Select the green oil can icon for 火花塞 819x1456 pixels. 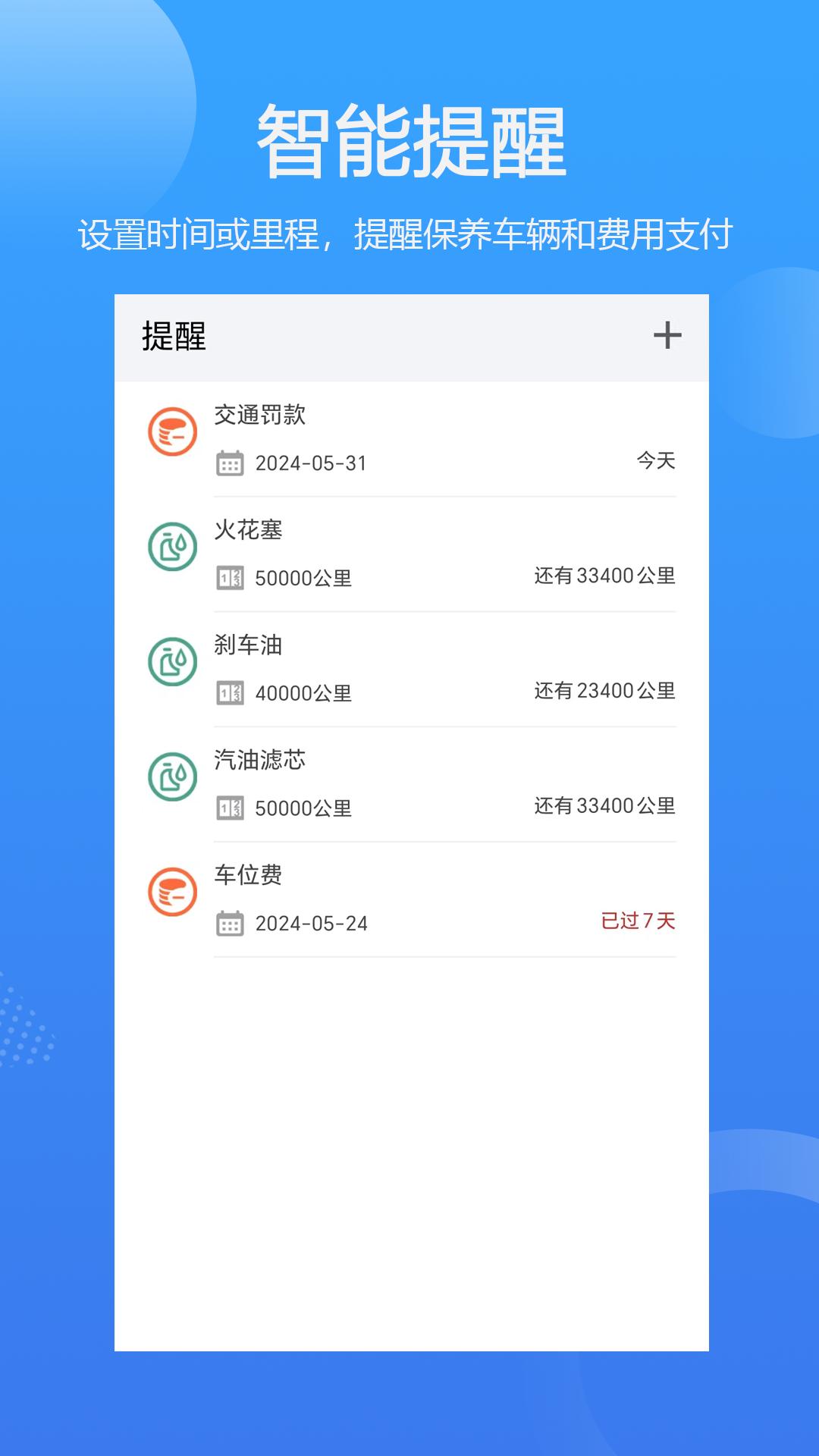pos(173,548)
